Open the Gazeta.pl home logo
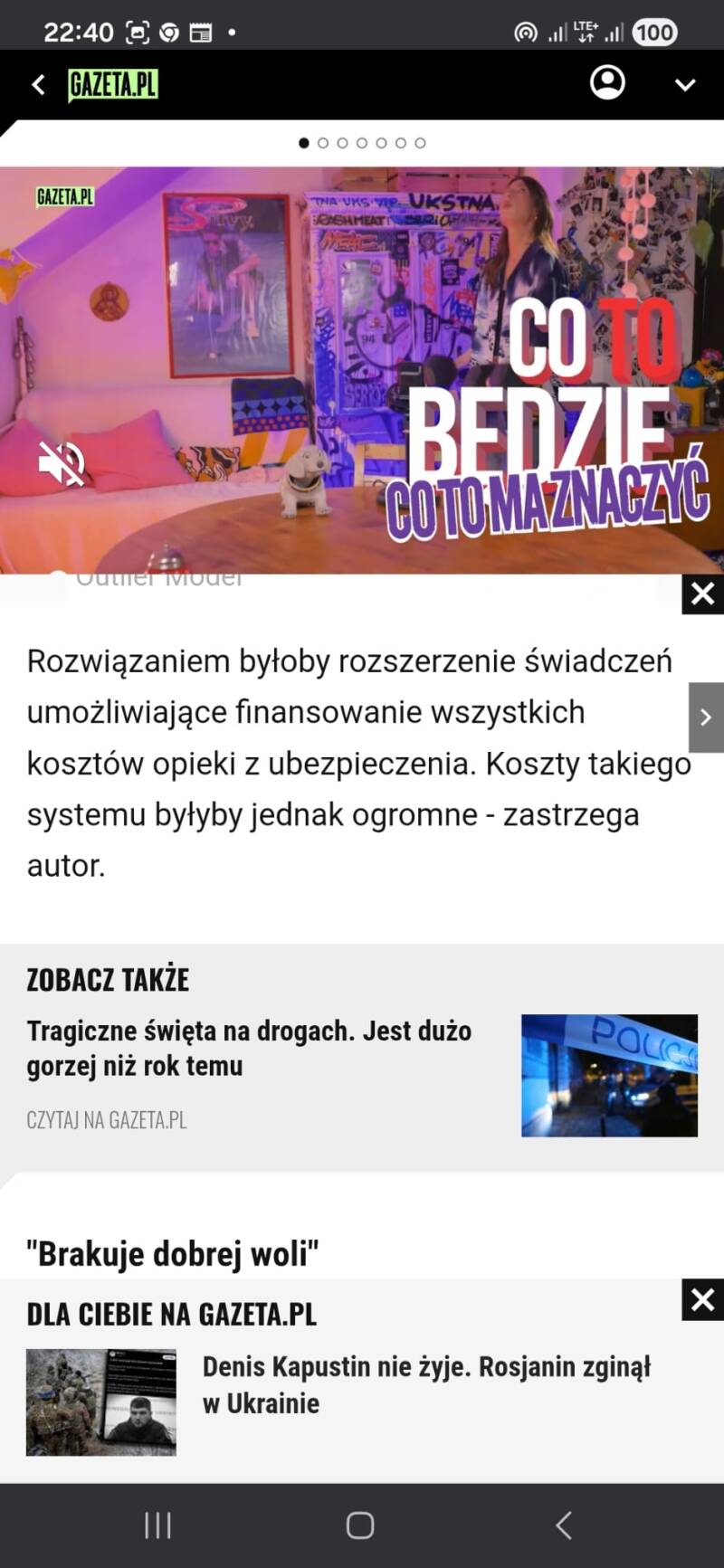The height and width of the screenshot is (1568, 724). 113,85
